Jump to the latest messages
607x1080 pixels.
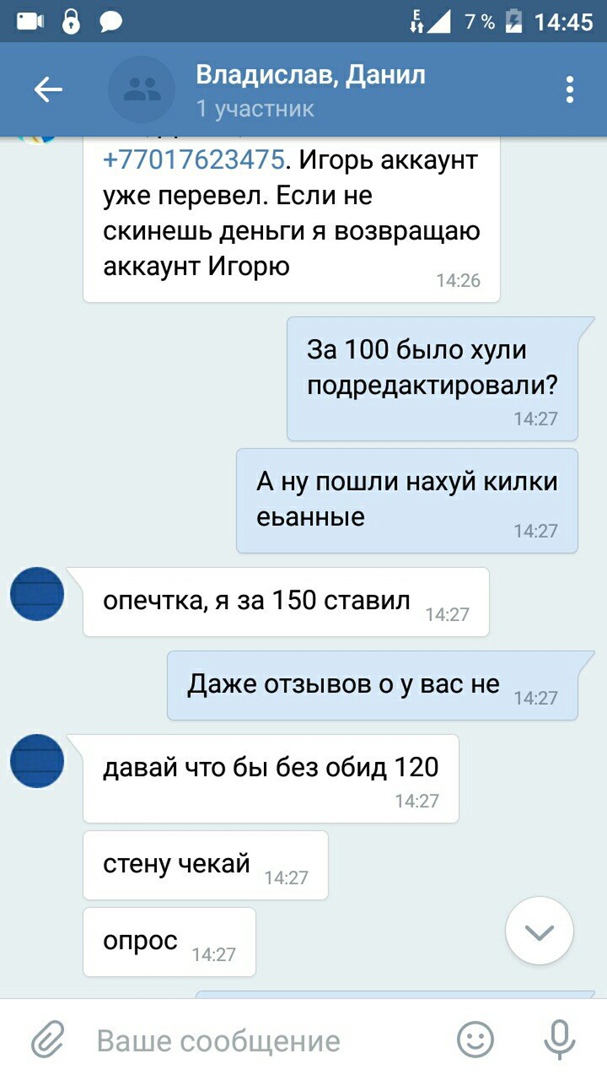pos(539,932)
